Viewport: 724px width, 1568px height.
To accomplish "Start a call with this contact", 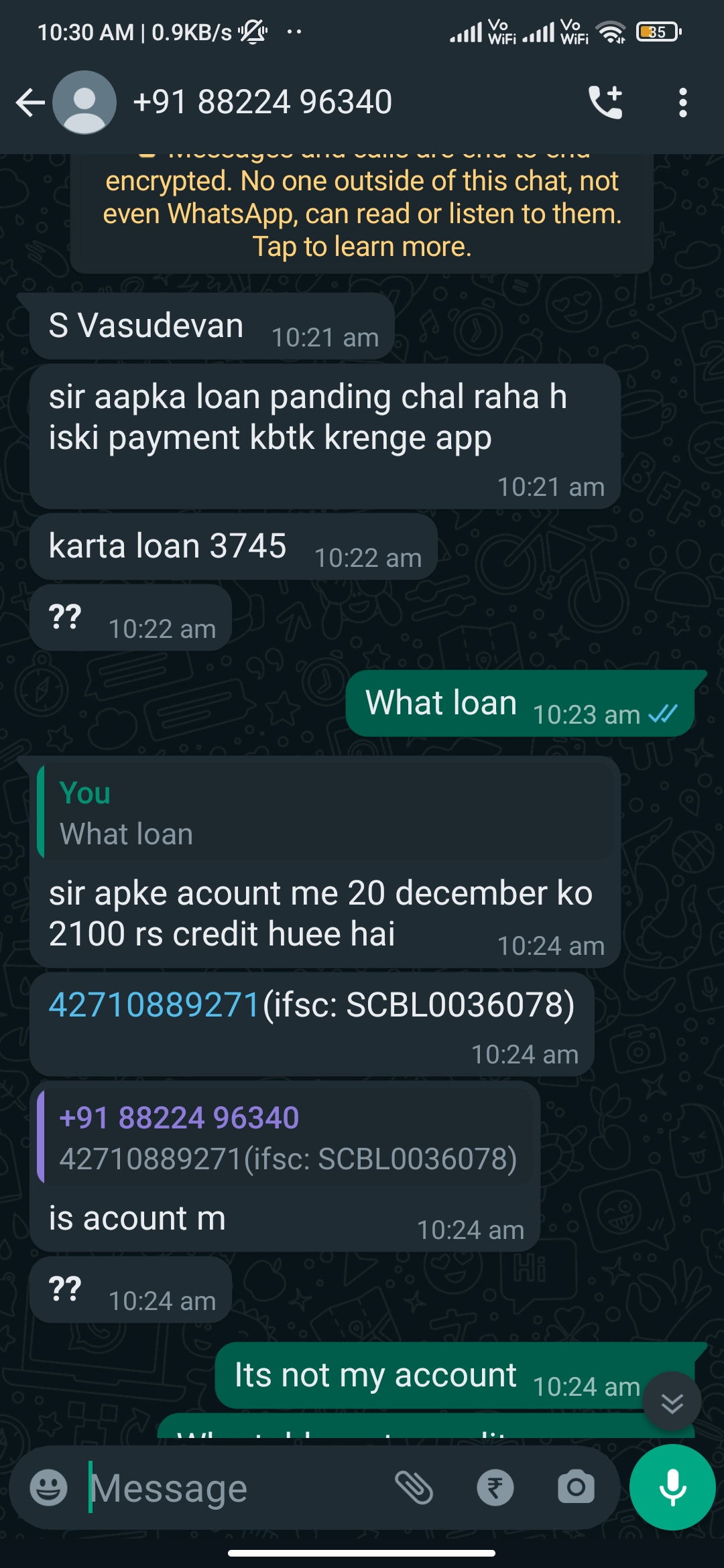I will coord(605,103).
